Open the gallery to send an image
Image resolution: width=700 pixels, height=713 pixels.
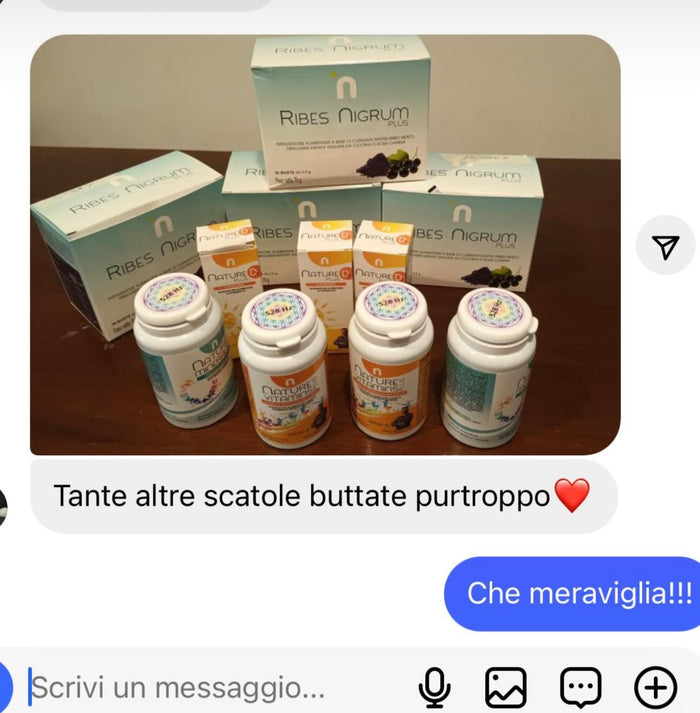[x=506, y=687]
